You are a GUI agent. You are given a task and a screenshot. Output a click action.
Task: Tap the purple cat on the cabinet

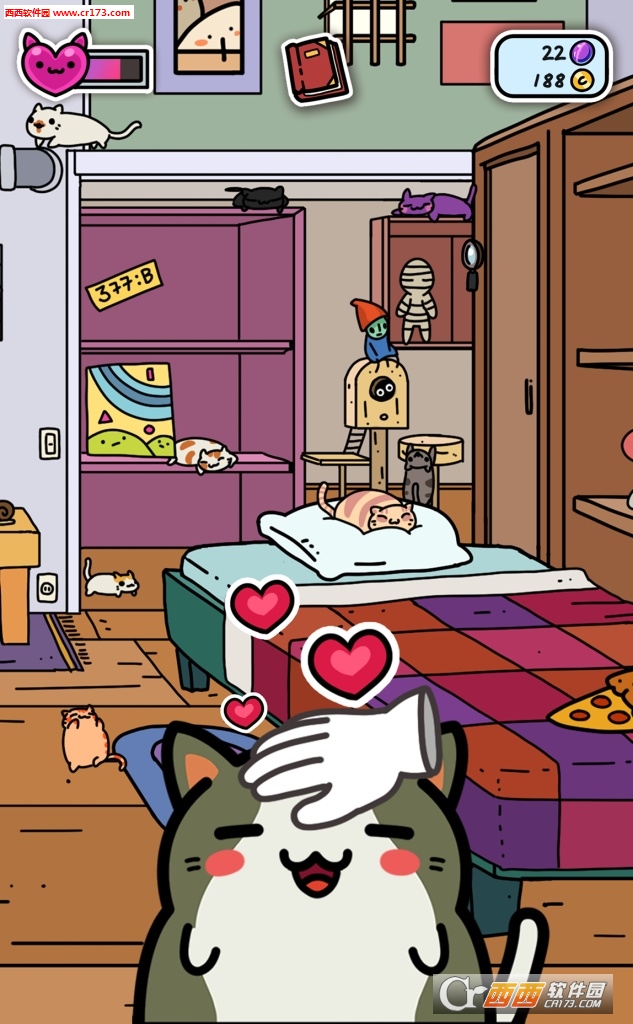(436, 205)
